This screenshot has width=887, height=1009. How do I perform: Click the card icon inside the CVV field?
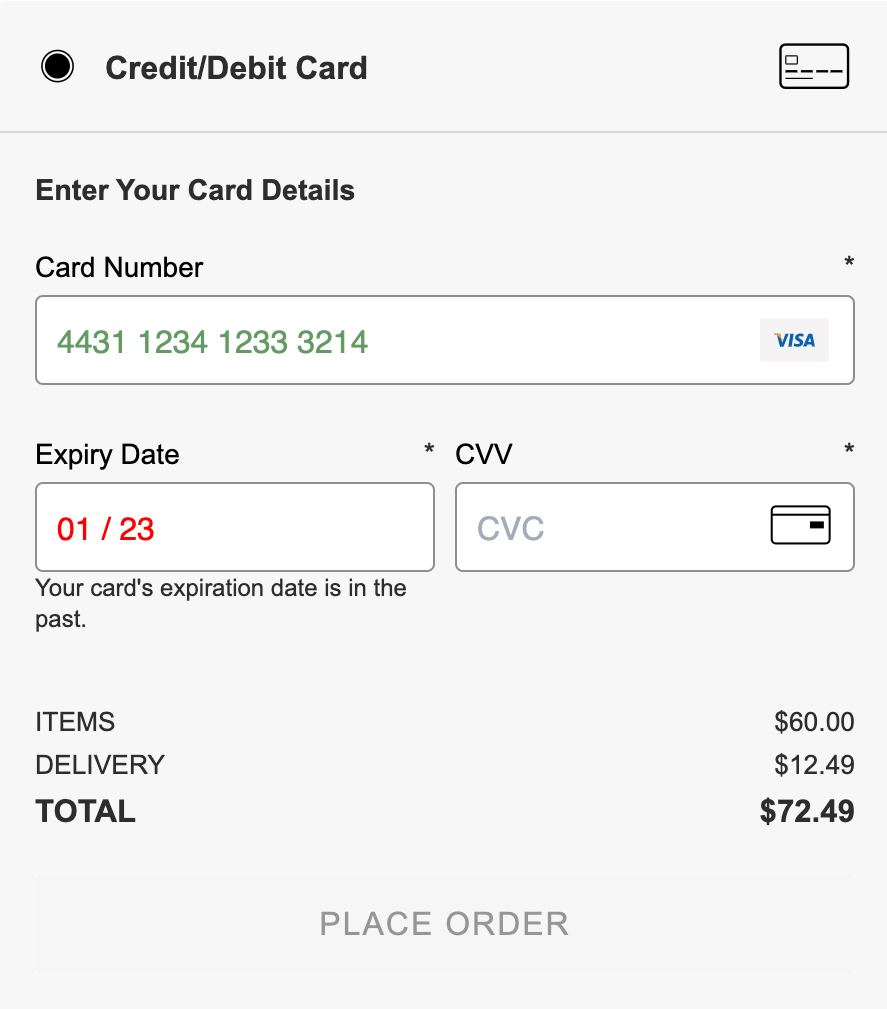(800, 526)
